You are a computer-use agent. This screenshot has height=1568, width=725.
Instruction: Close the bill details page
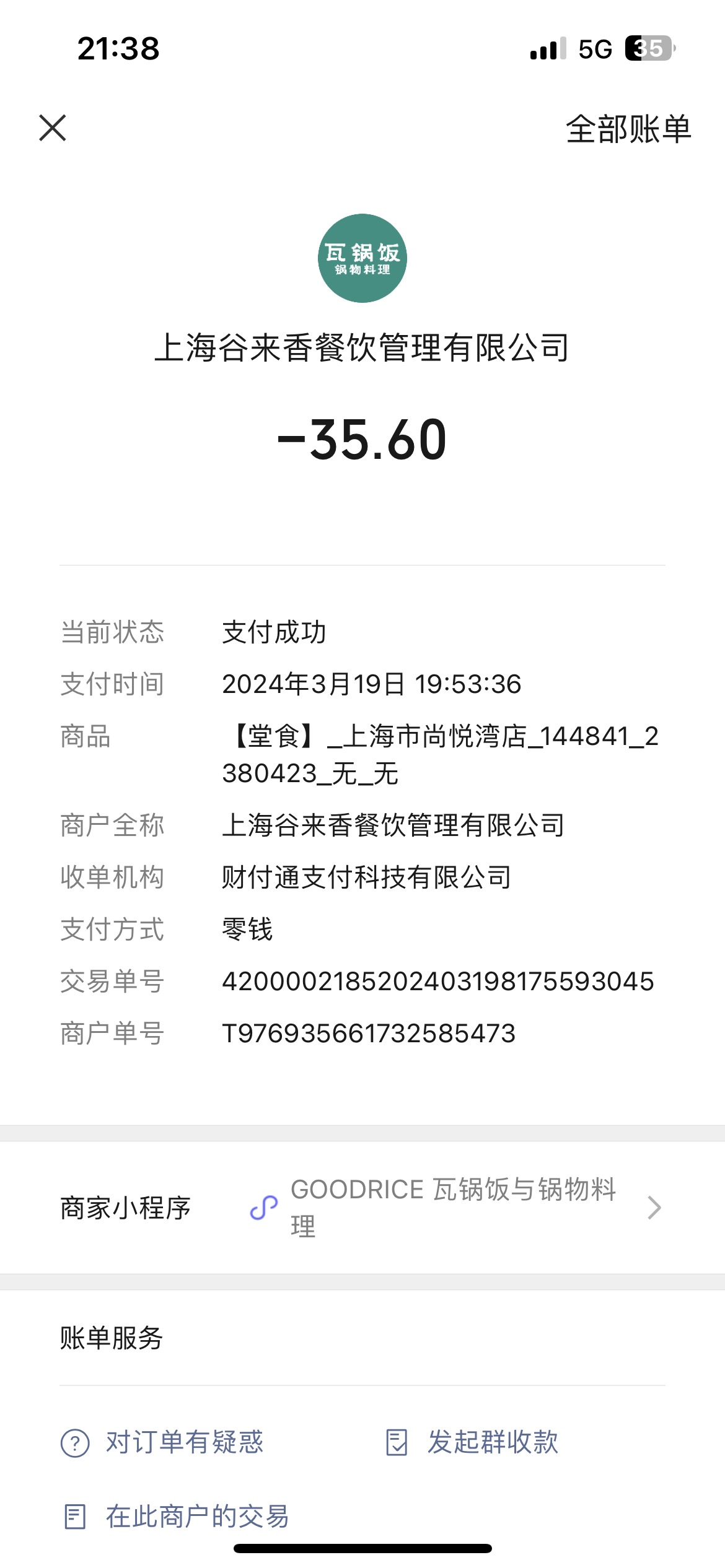tap(53, 128)
